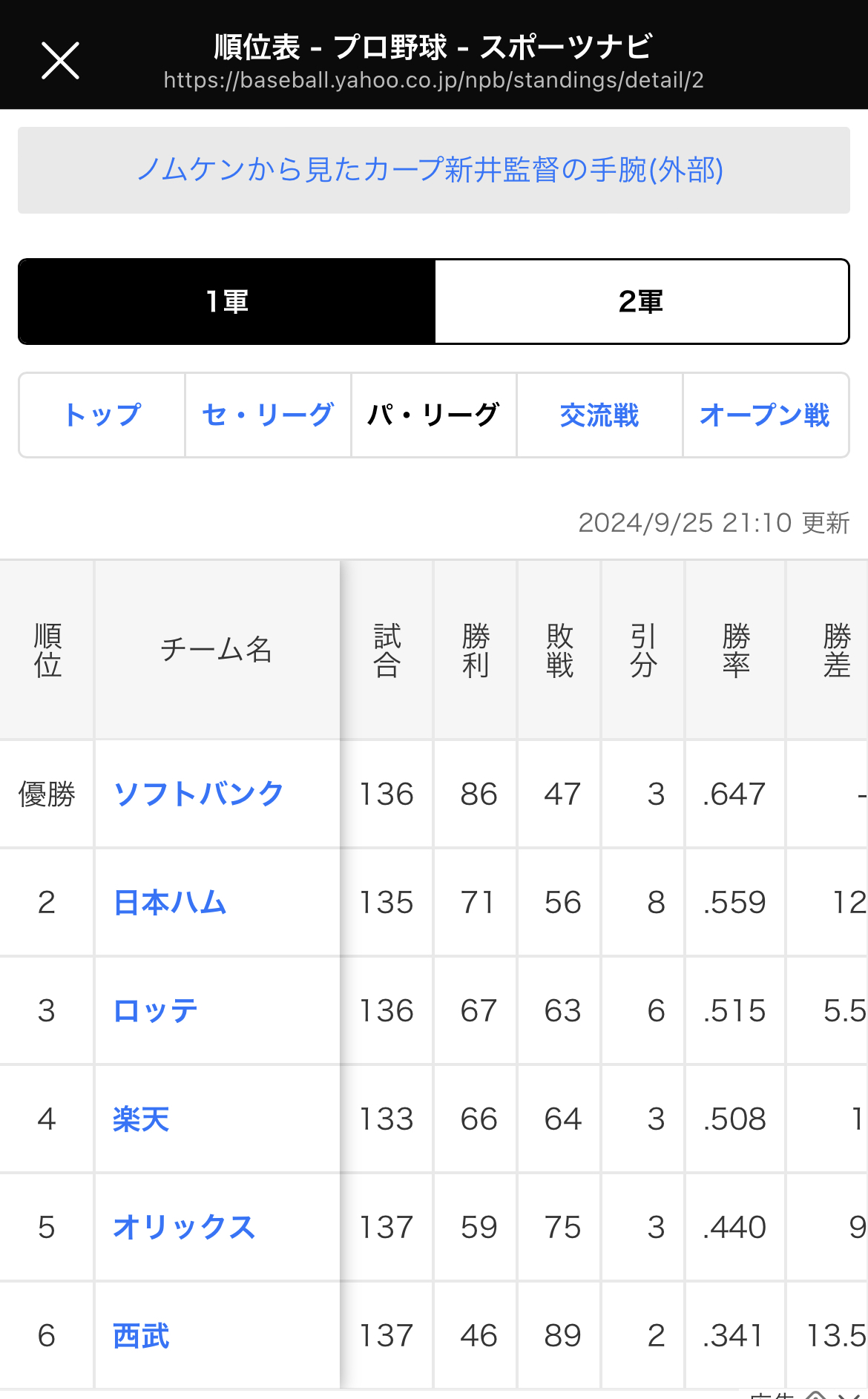Open the オリックス team link

(184, 1227)
